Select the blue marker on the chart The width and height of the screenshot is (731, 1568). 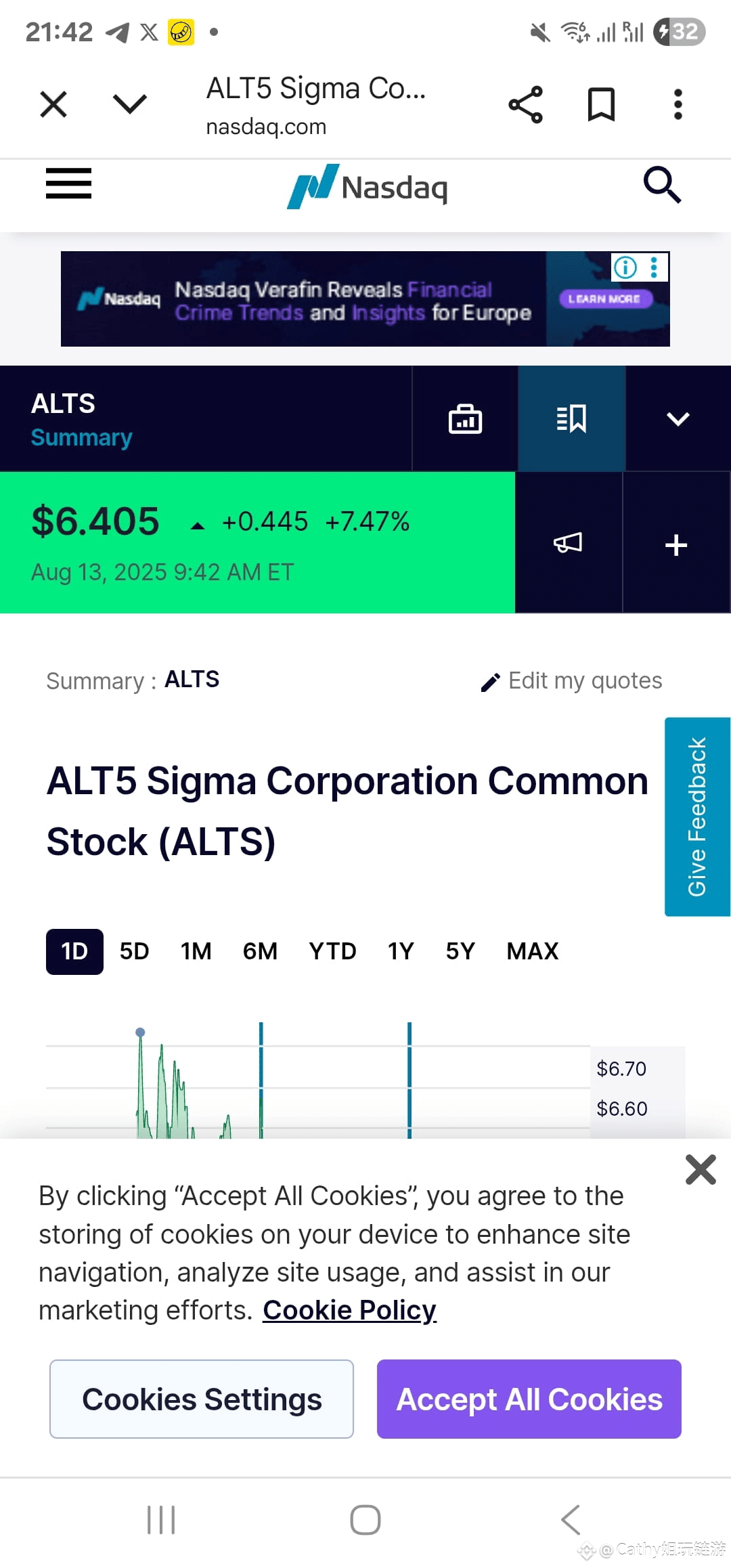140,1031
